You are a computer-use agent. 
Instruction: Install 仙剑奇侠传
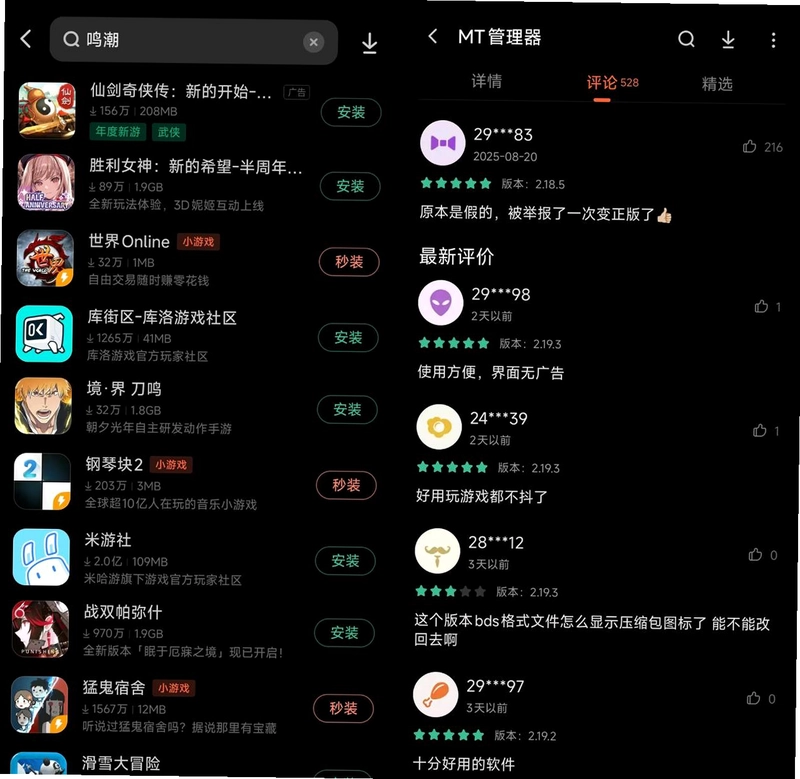[351, 112]
